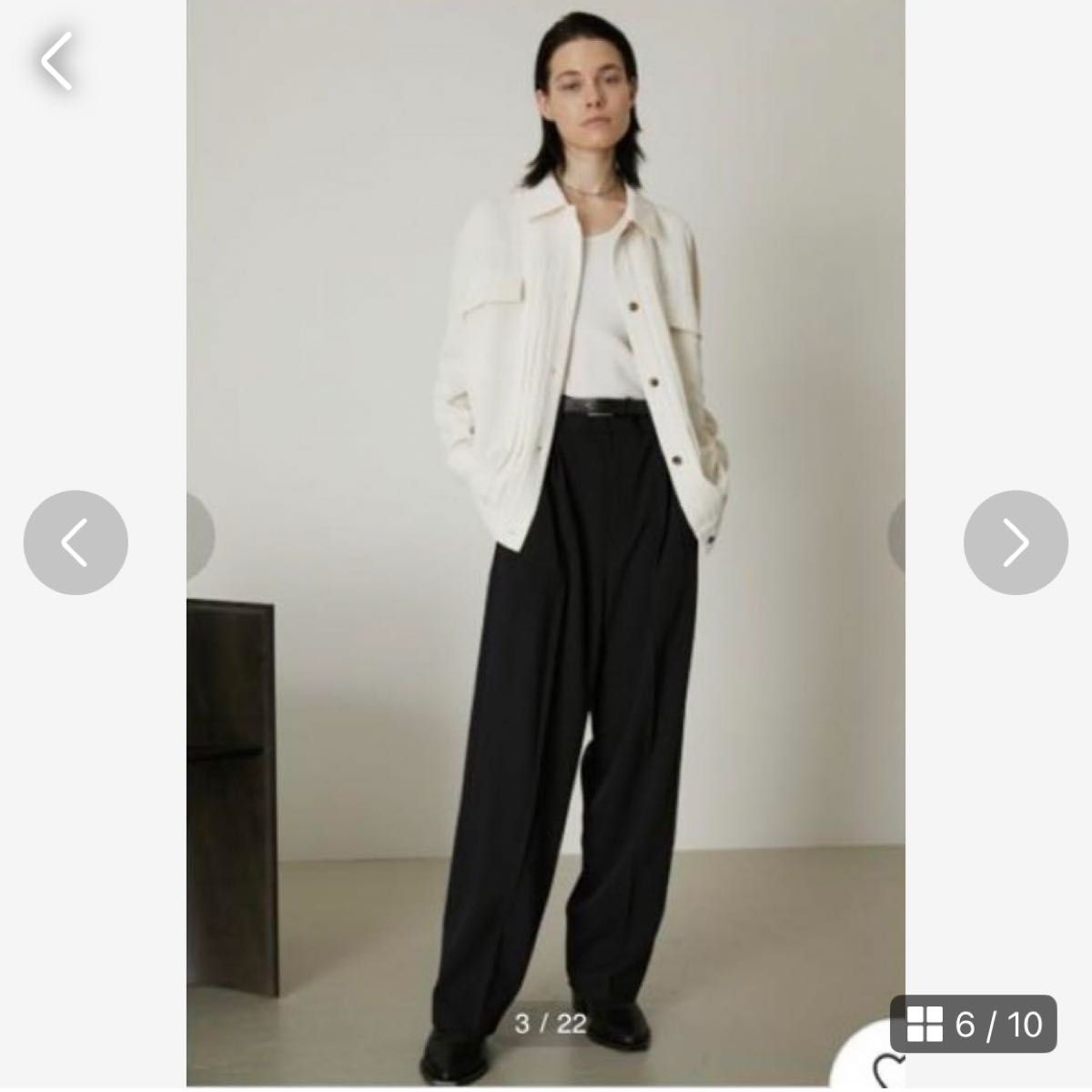Go back using the top-left arrow

pos(56,62)
